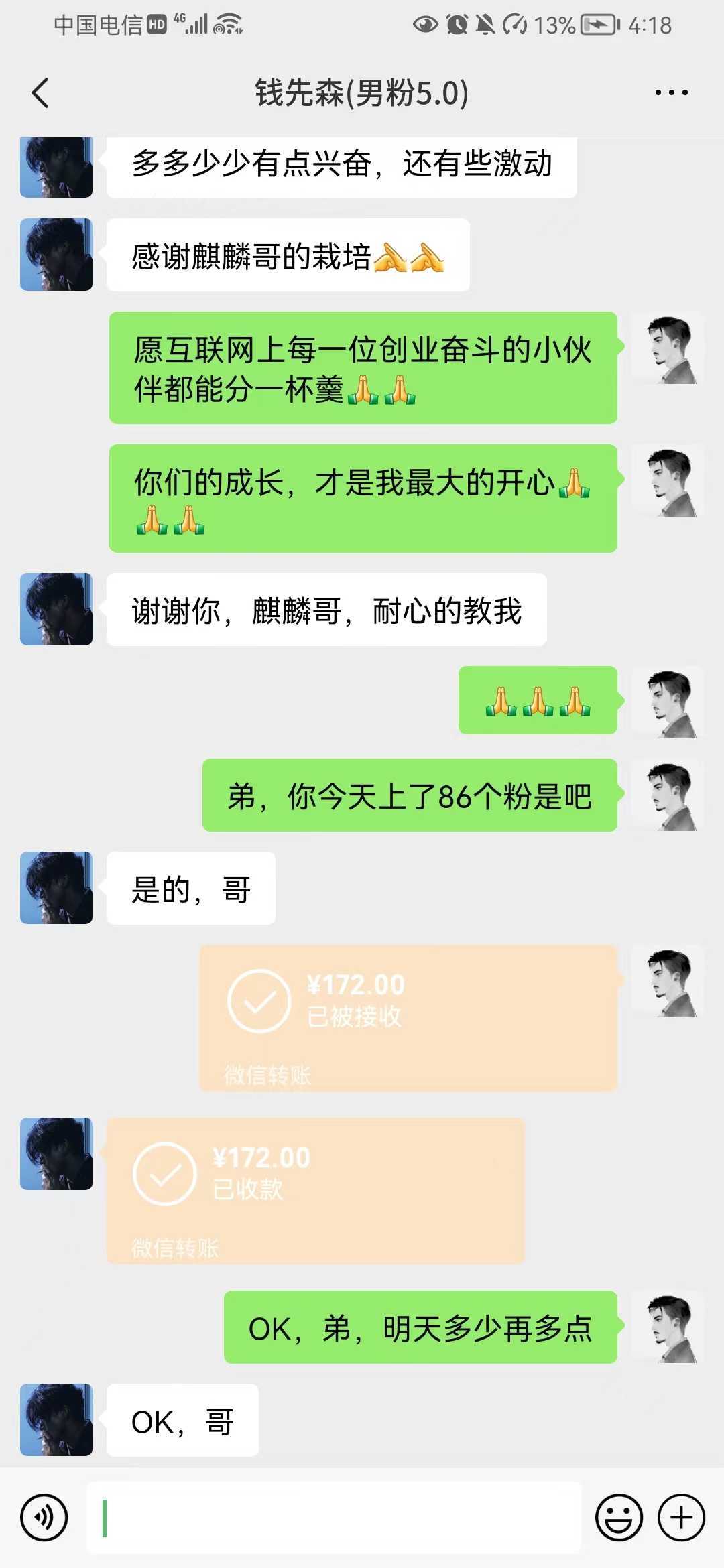Select the OK，哥 message bubble
This screenshot has height=1568, width=724.
tap(181, 1419)
